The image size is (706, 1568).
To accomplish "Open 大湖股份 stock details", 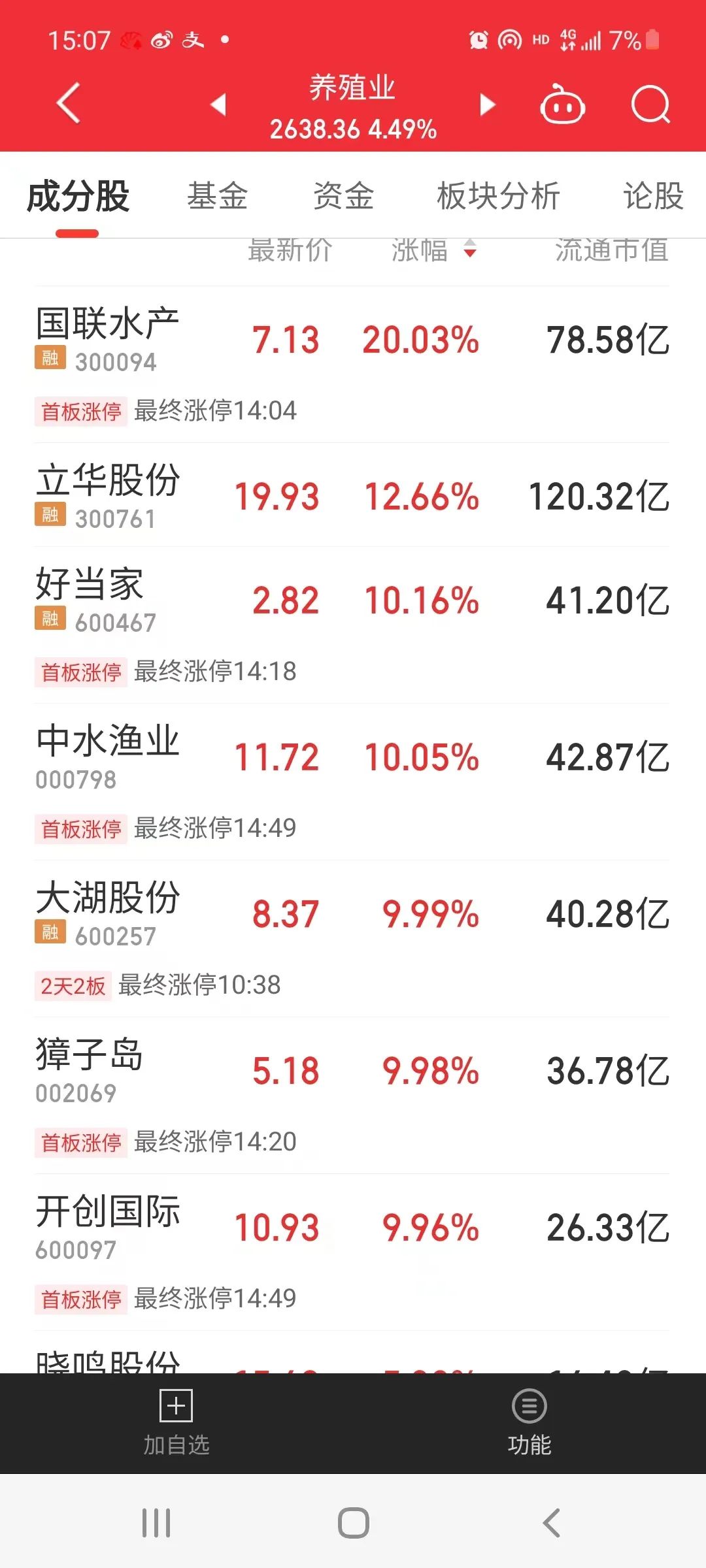I will point(352,939).
